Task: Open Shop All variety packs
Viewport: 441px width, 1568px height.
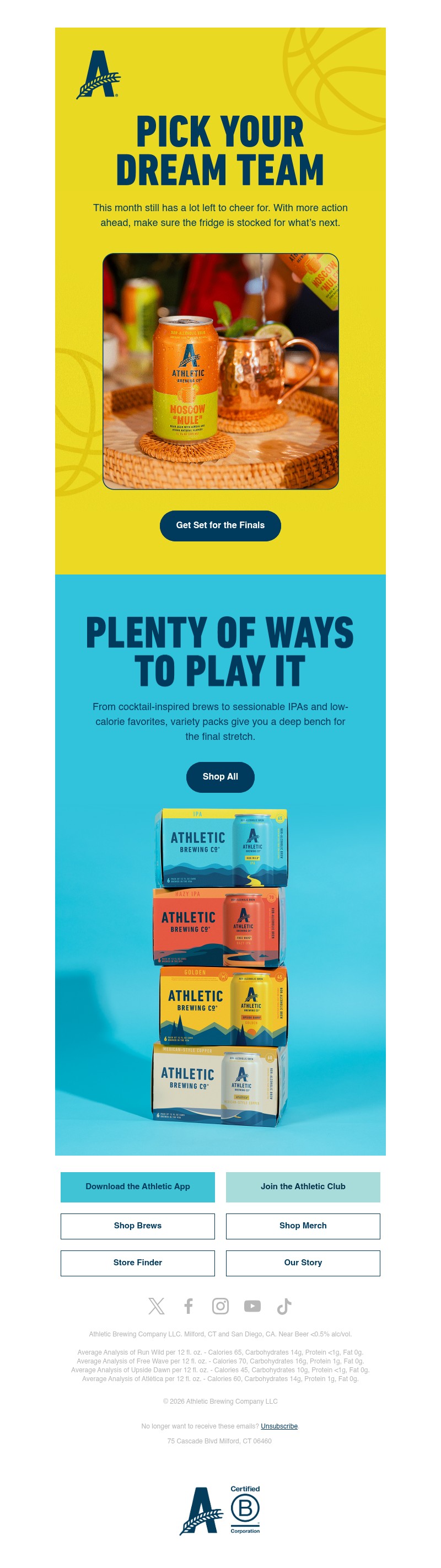Action: click(x=220, y=777)
